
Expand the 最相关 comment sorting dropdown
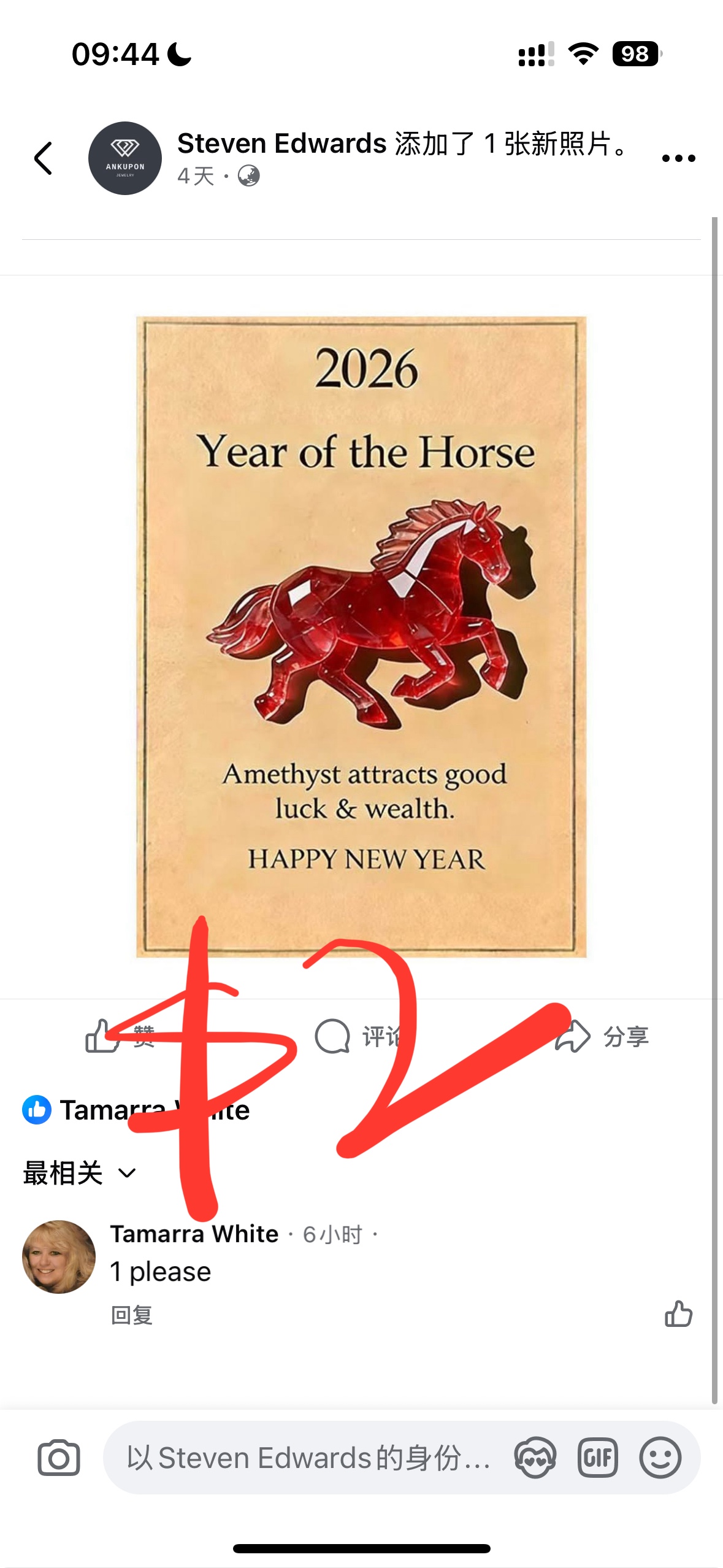(x=80, y=1174)
